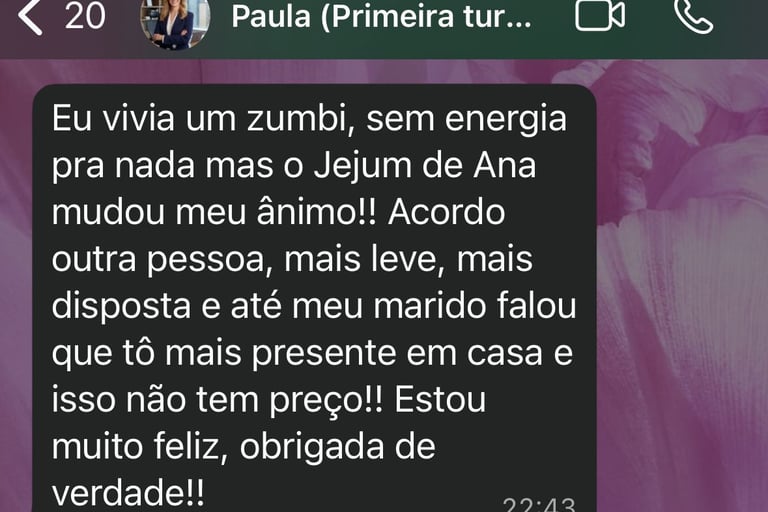Go back to the chat list

click(31, 16)
